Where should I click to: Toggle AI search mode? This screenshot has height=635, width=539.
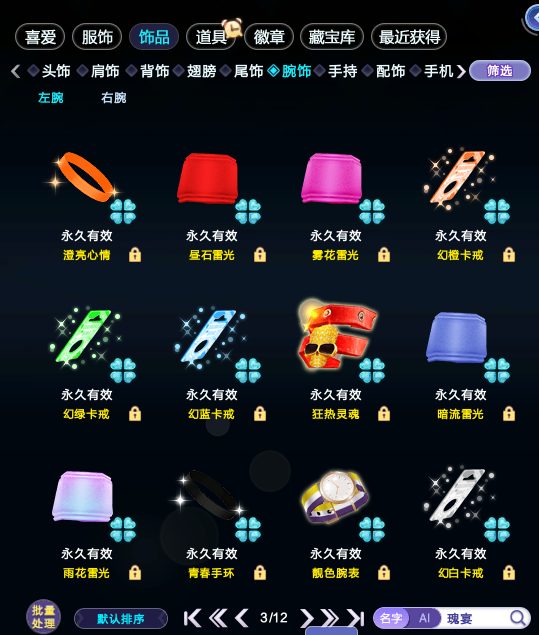click(424, 618)
